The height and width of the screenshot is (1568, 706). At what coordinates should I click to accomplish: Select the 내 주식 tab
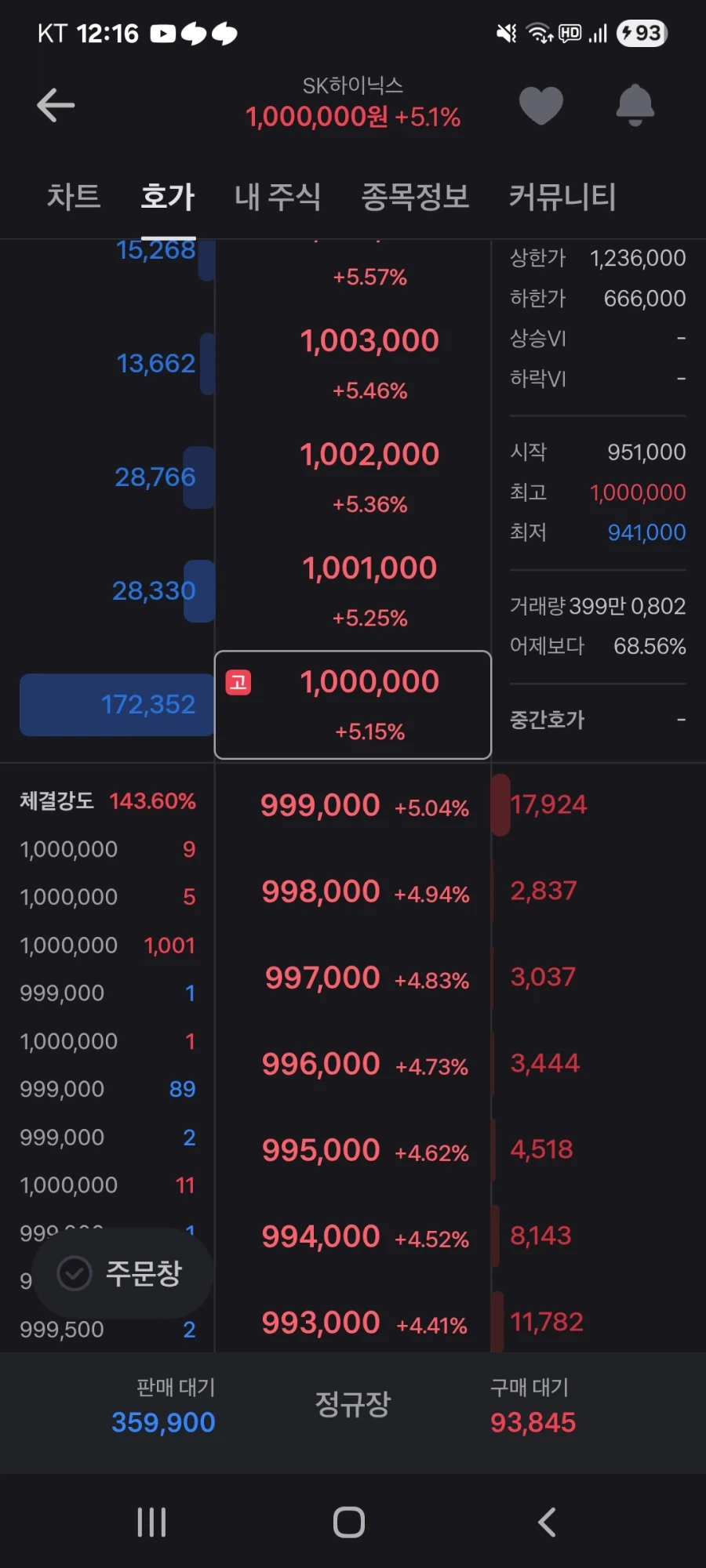pyautogui.click(x=277, y=197)
